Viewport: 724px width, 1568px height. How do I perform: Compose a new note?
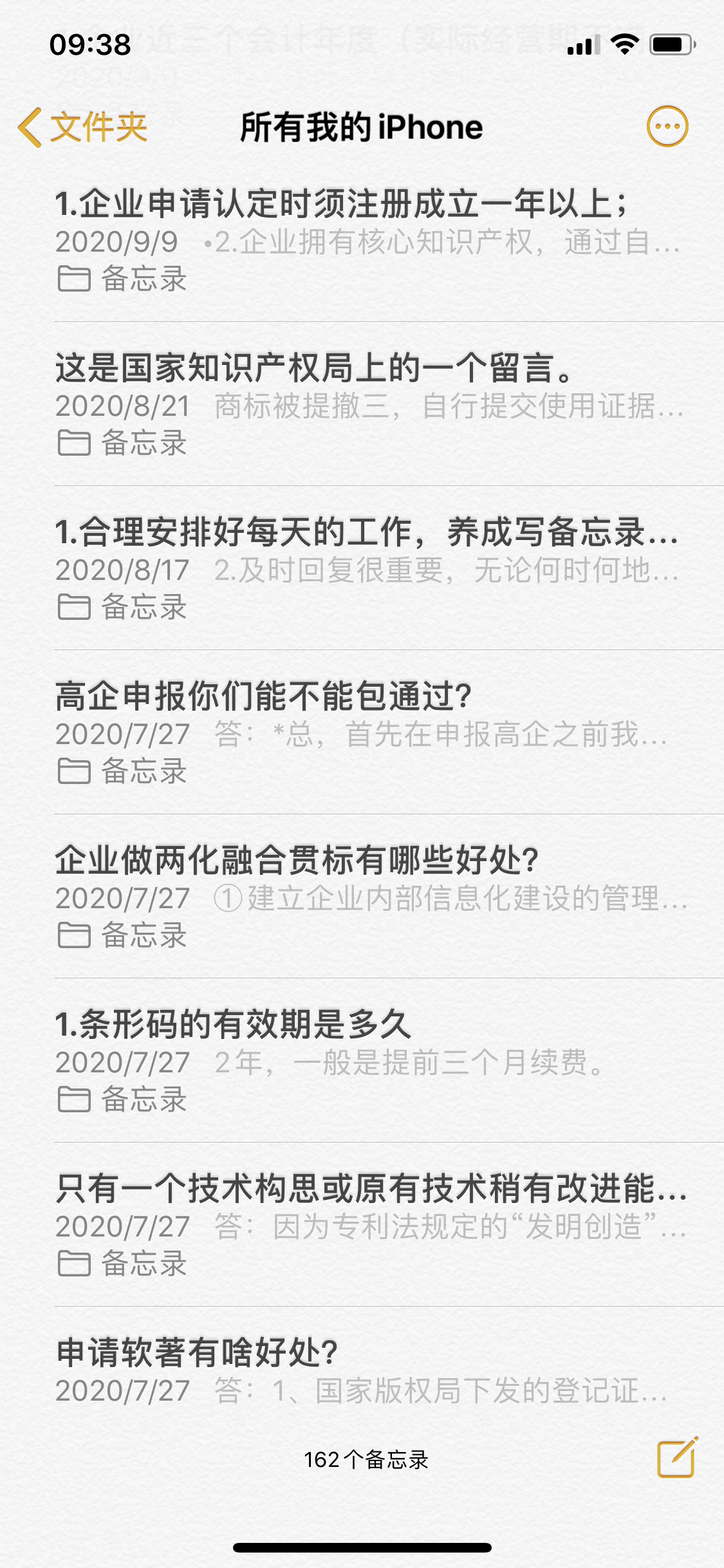[x=676, y=1457]
